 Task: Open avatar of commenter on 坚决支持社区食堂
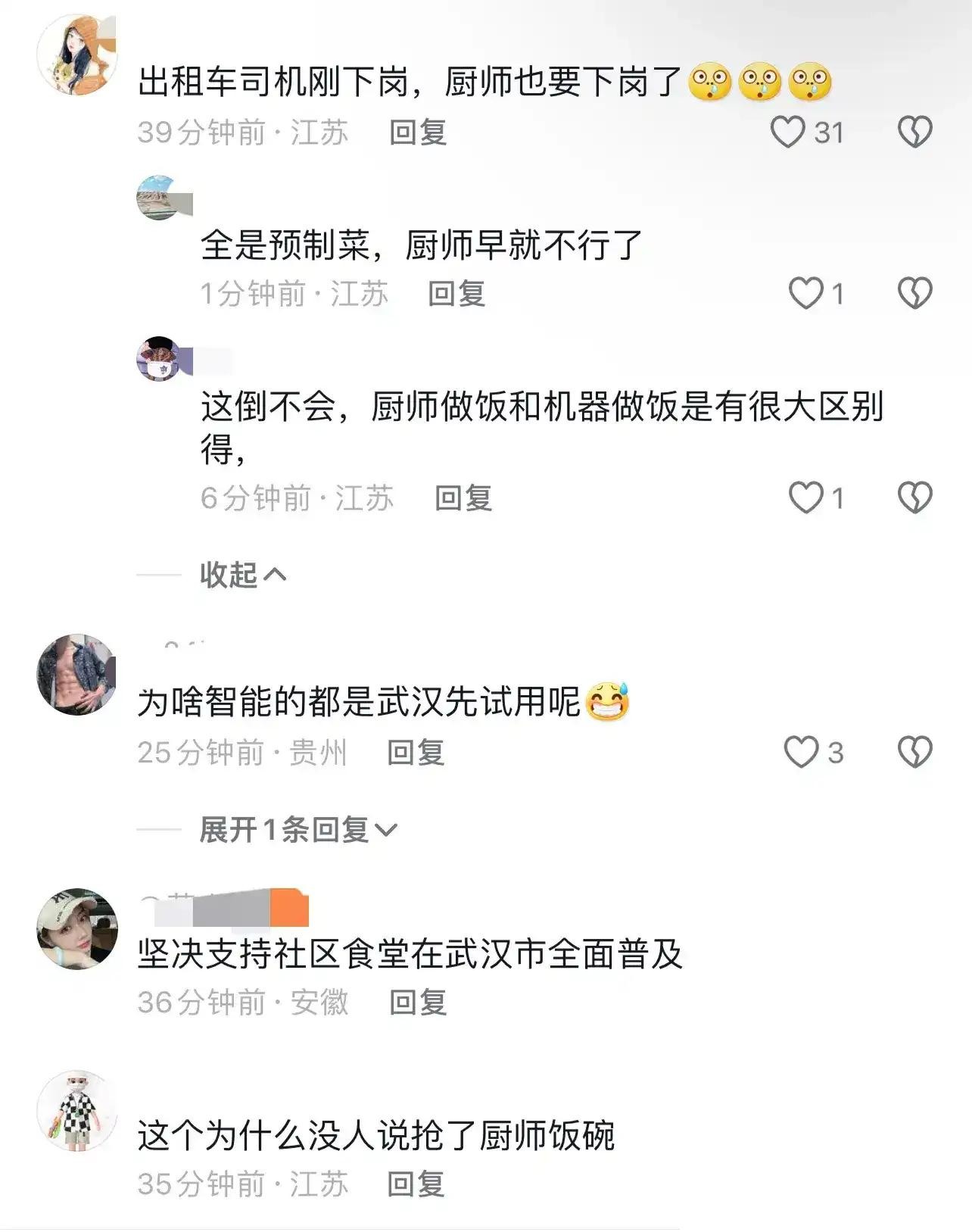click(77, 928)
